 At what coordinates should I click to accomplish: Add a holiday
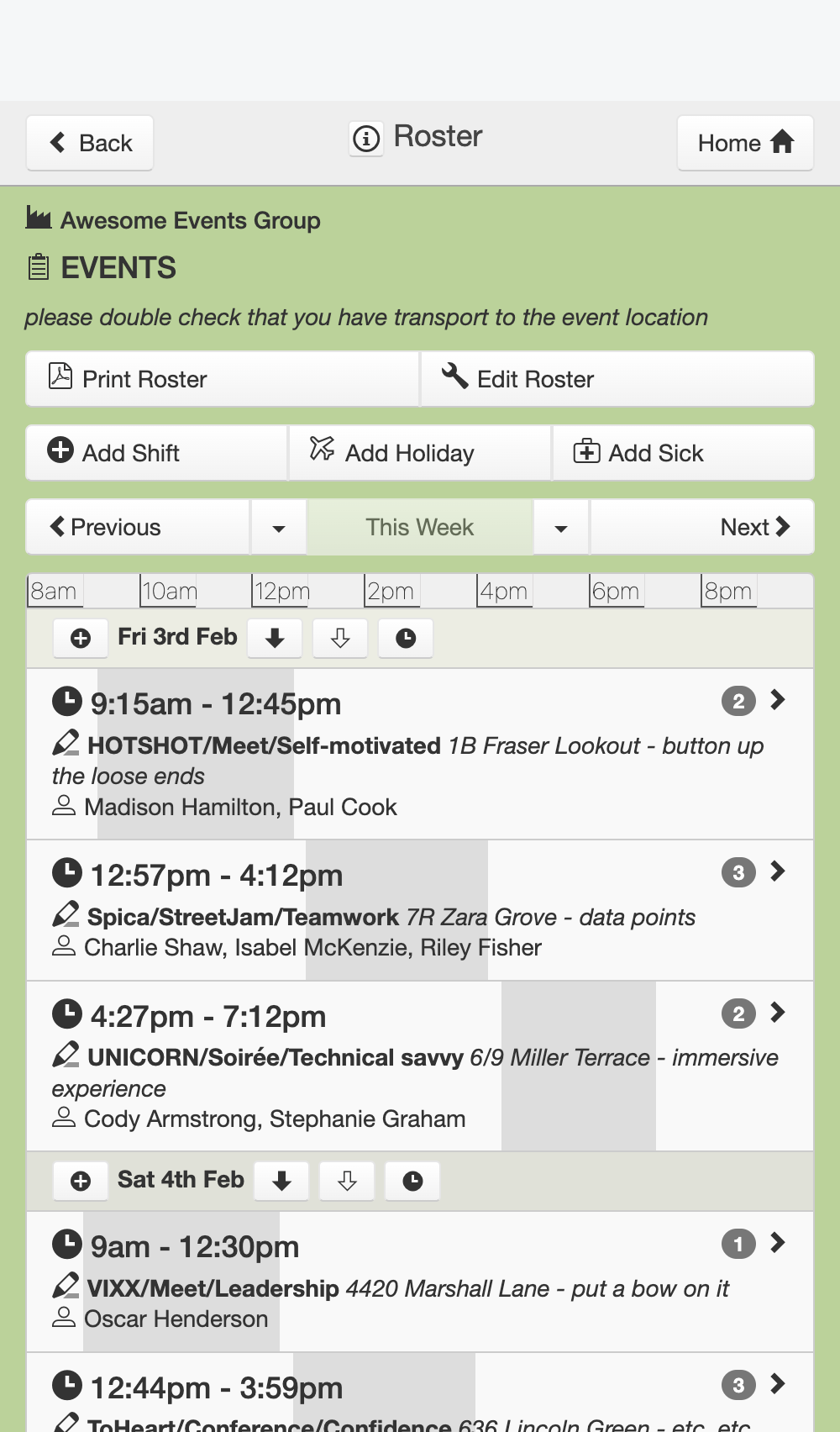pyautogui.click(x=420, y=453)
